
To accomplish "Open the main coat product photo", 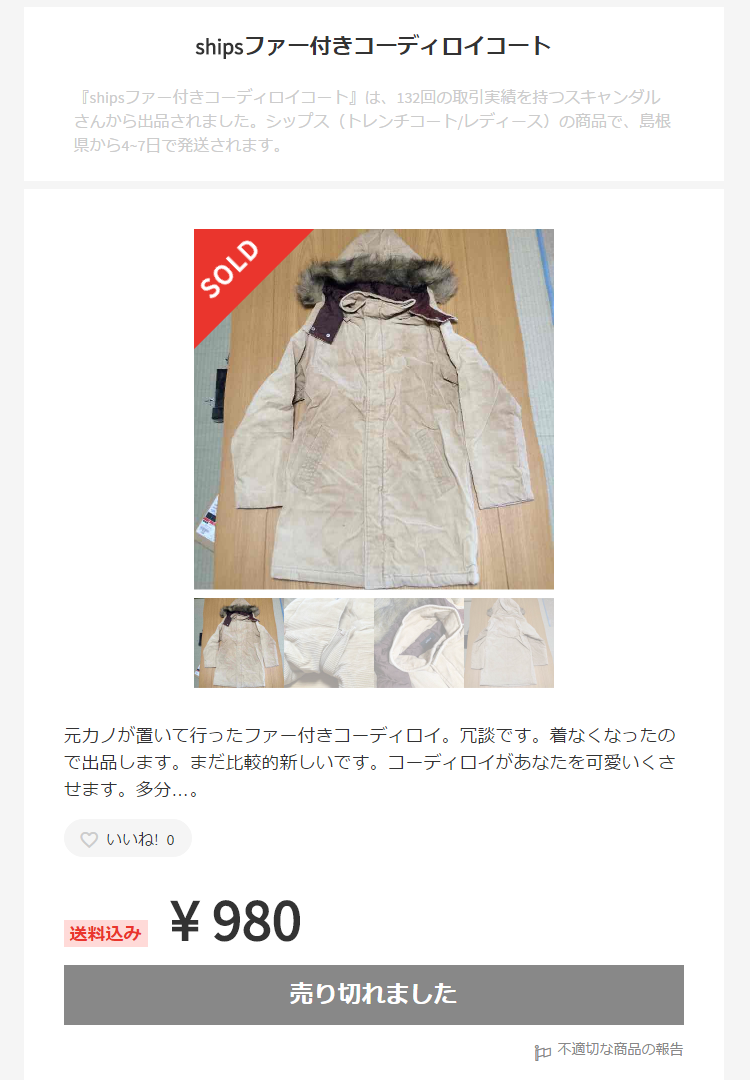I will click(374, 409).
